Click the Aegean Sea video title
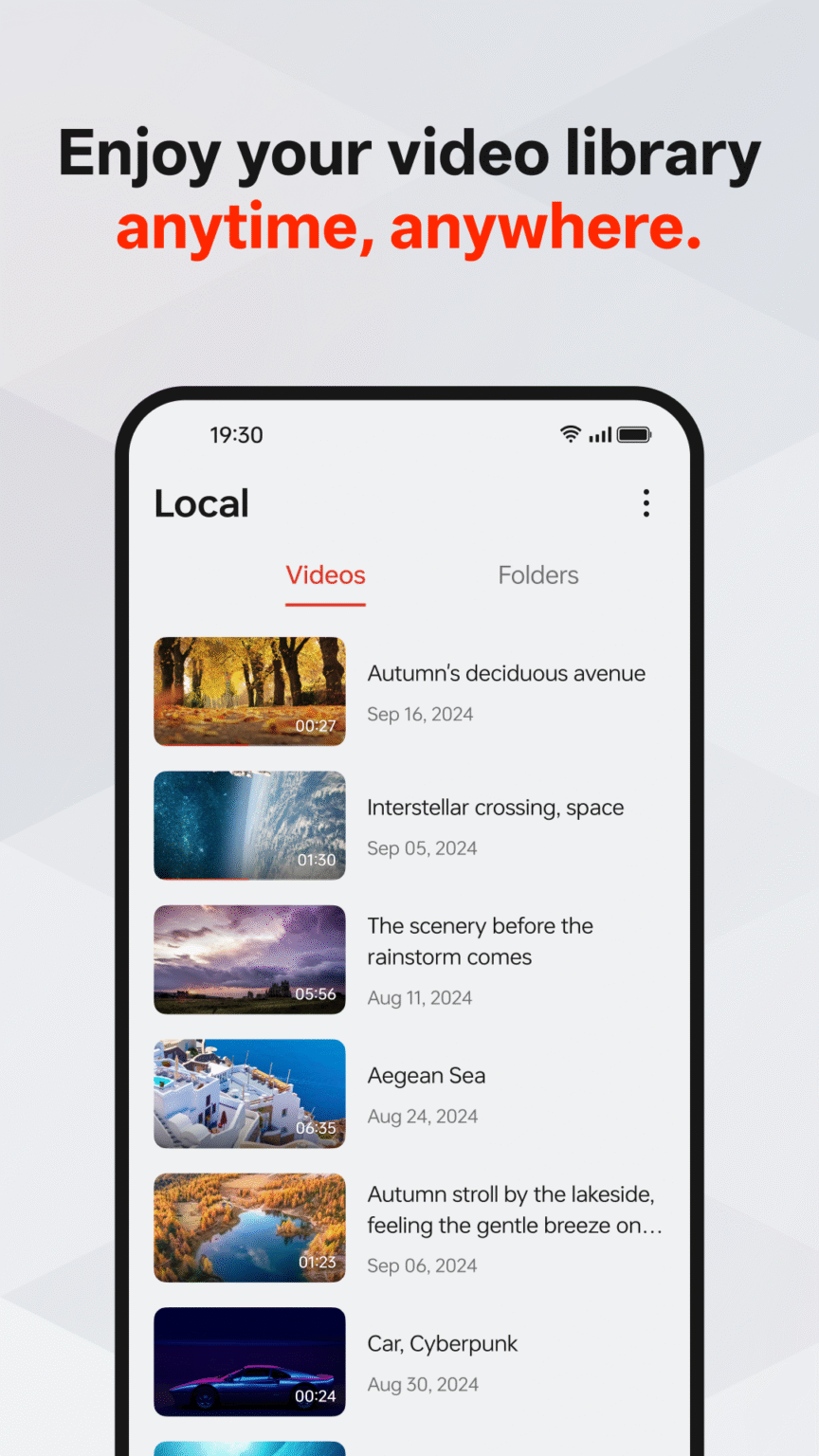This screenshot has width=819, height=1456. point(427,1075)
